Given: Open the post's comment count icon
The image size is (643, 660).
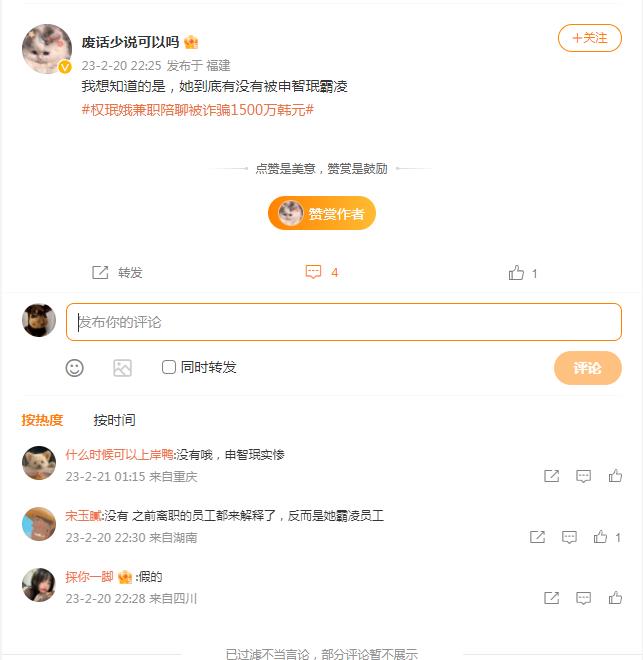Looking at the screenshot, I should coord(314,272).
